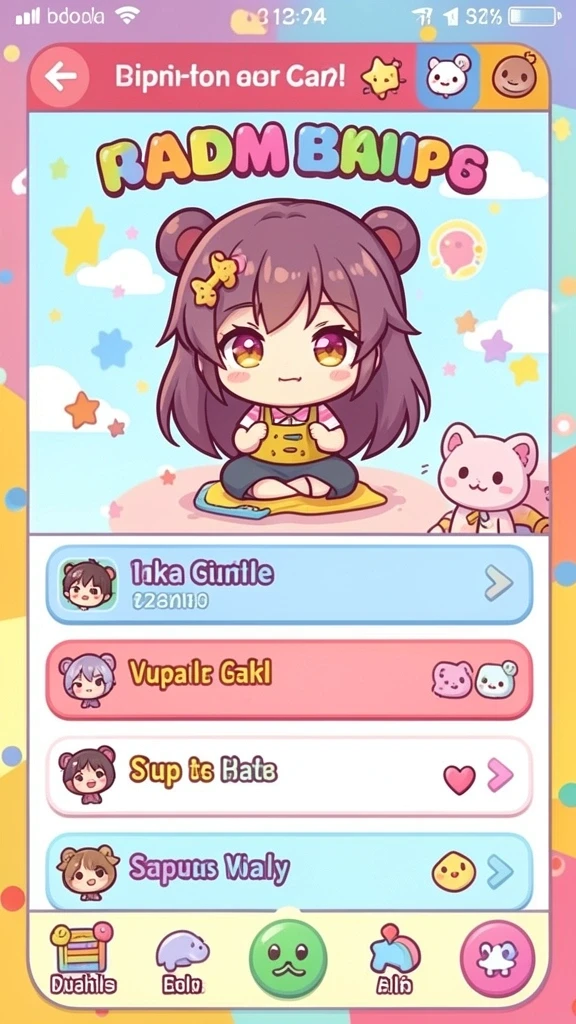
Task: Go back with the arrow button
Action: [x=59, y=77]
